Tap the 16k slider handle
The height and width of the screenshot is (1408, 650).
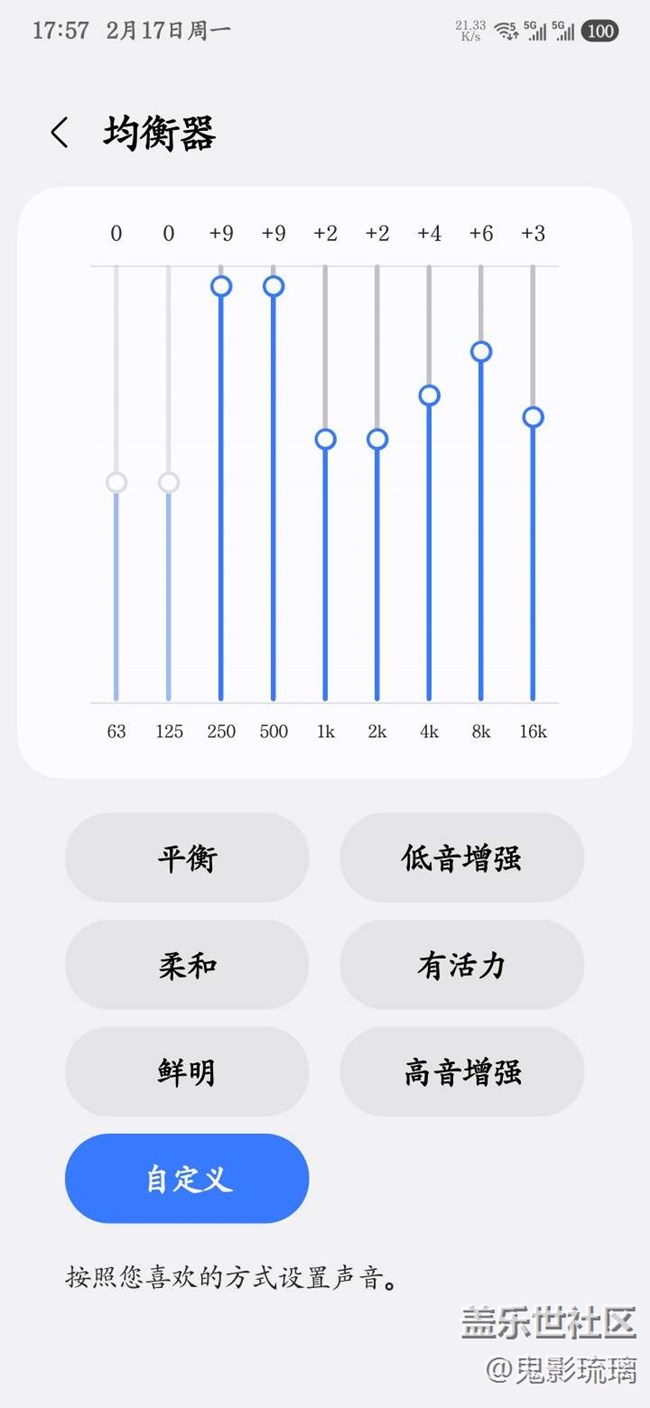pyautogui.click(x=533, y=417)
